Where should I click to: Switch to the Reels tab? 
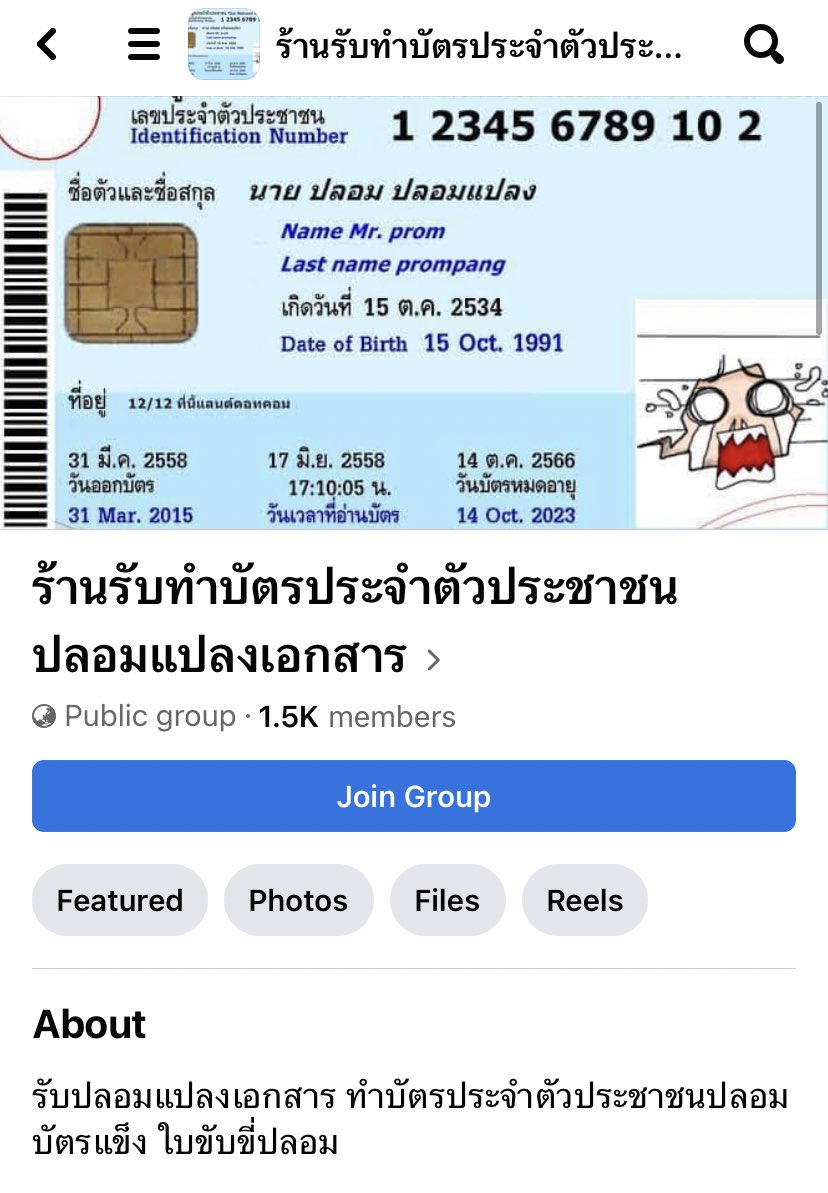click(585, 900)
